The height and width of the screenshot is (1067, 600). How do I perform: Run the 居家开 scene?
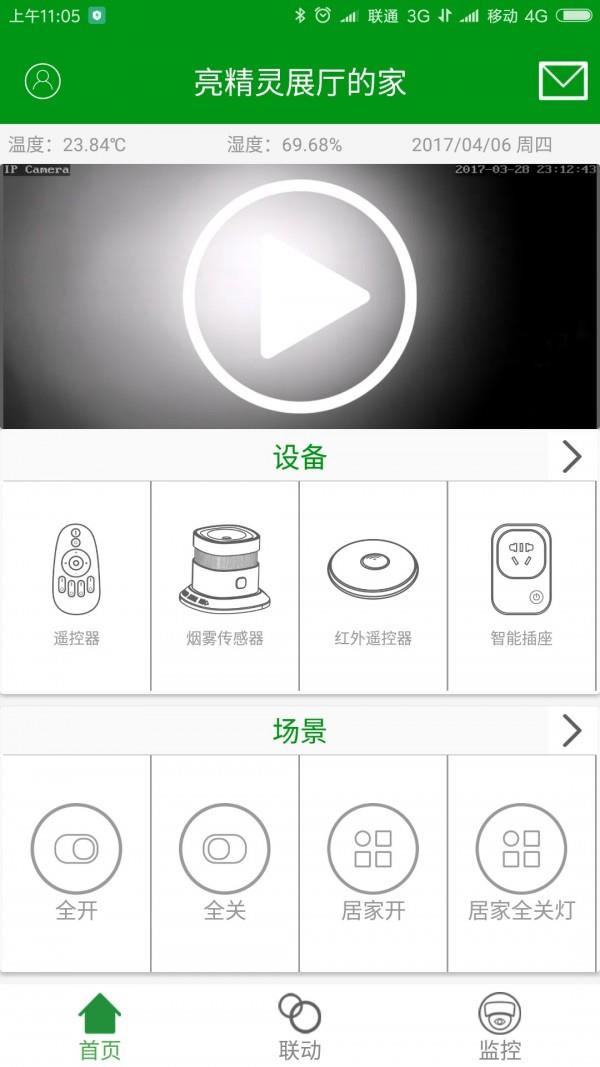pos(373,861)
